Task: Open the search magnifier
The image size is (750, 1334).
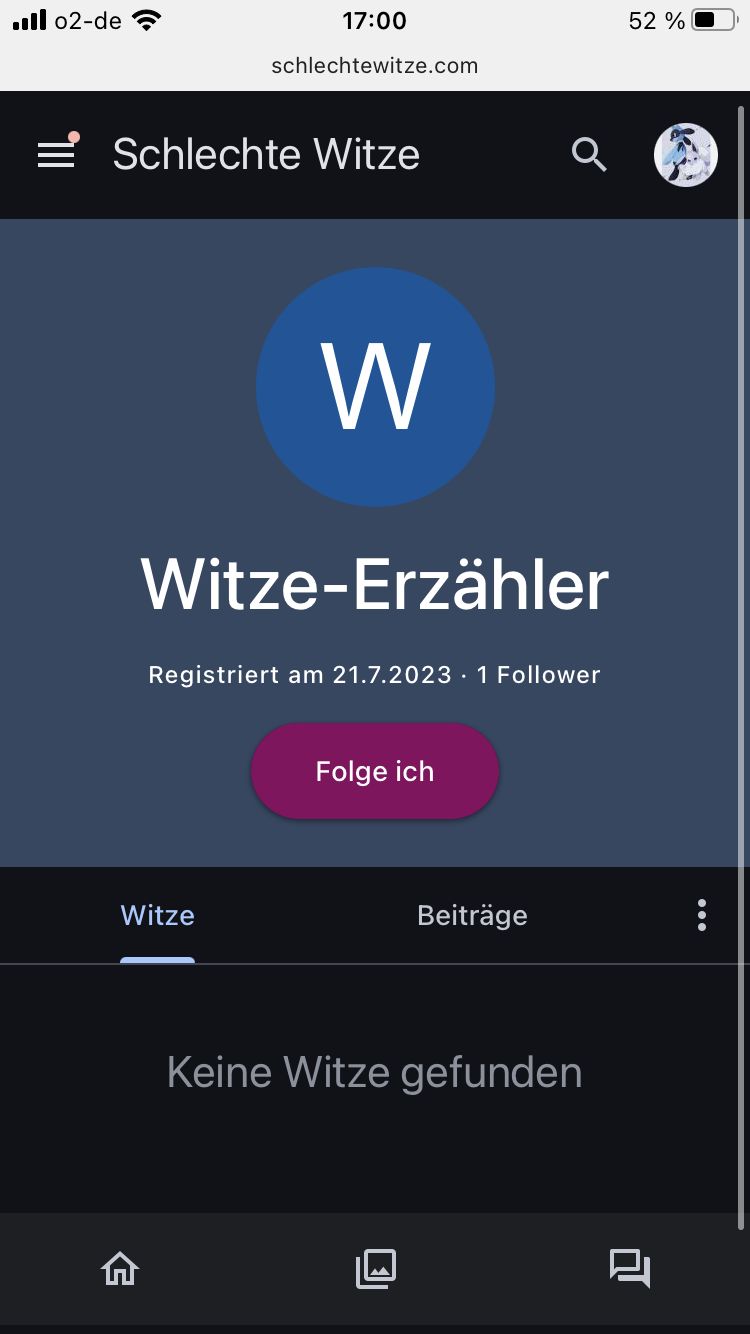Action: pos(589,155)
